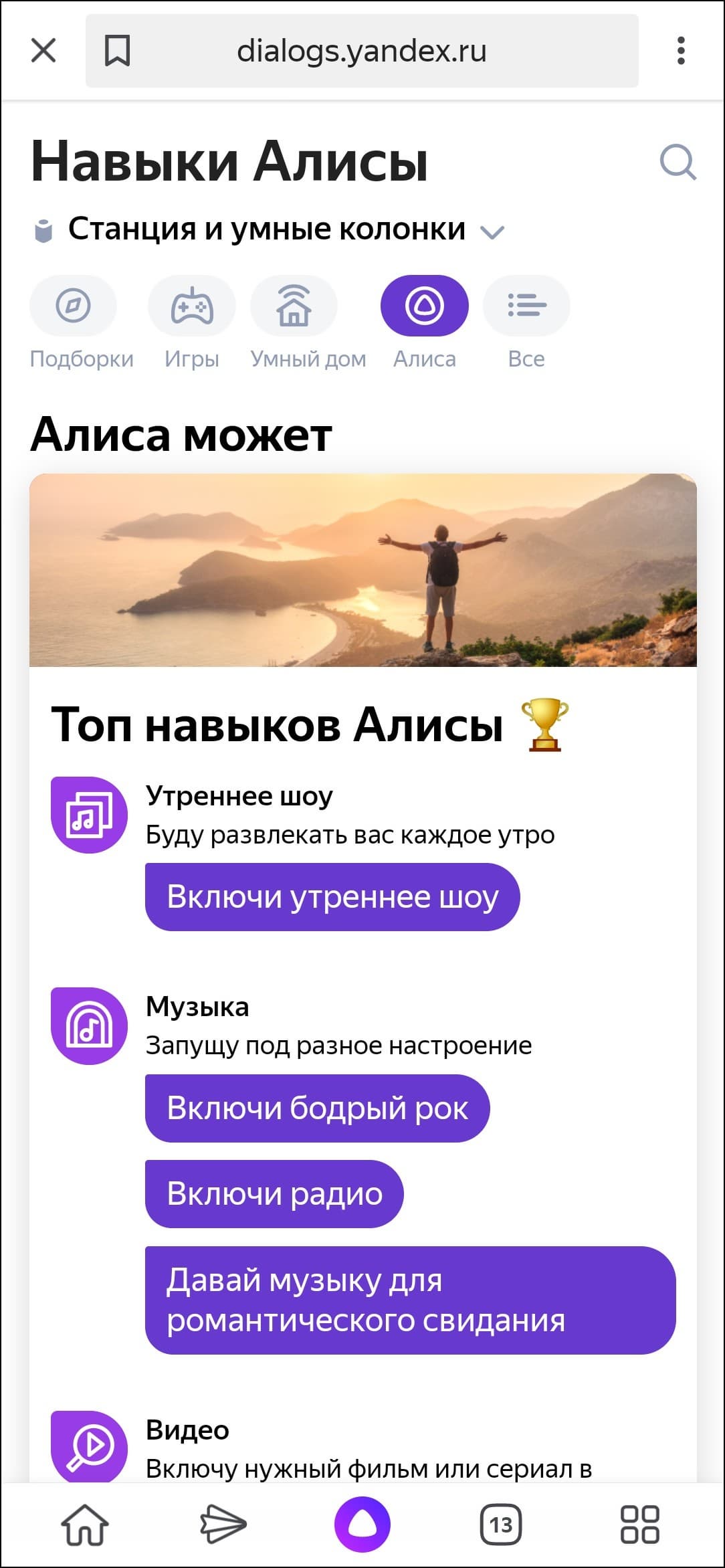Open the services grid menu
The height and width of the screenshot is (1568, 725).
(x=640, y=1525)
